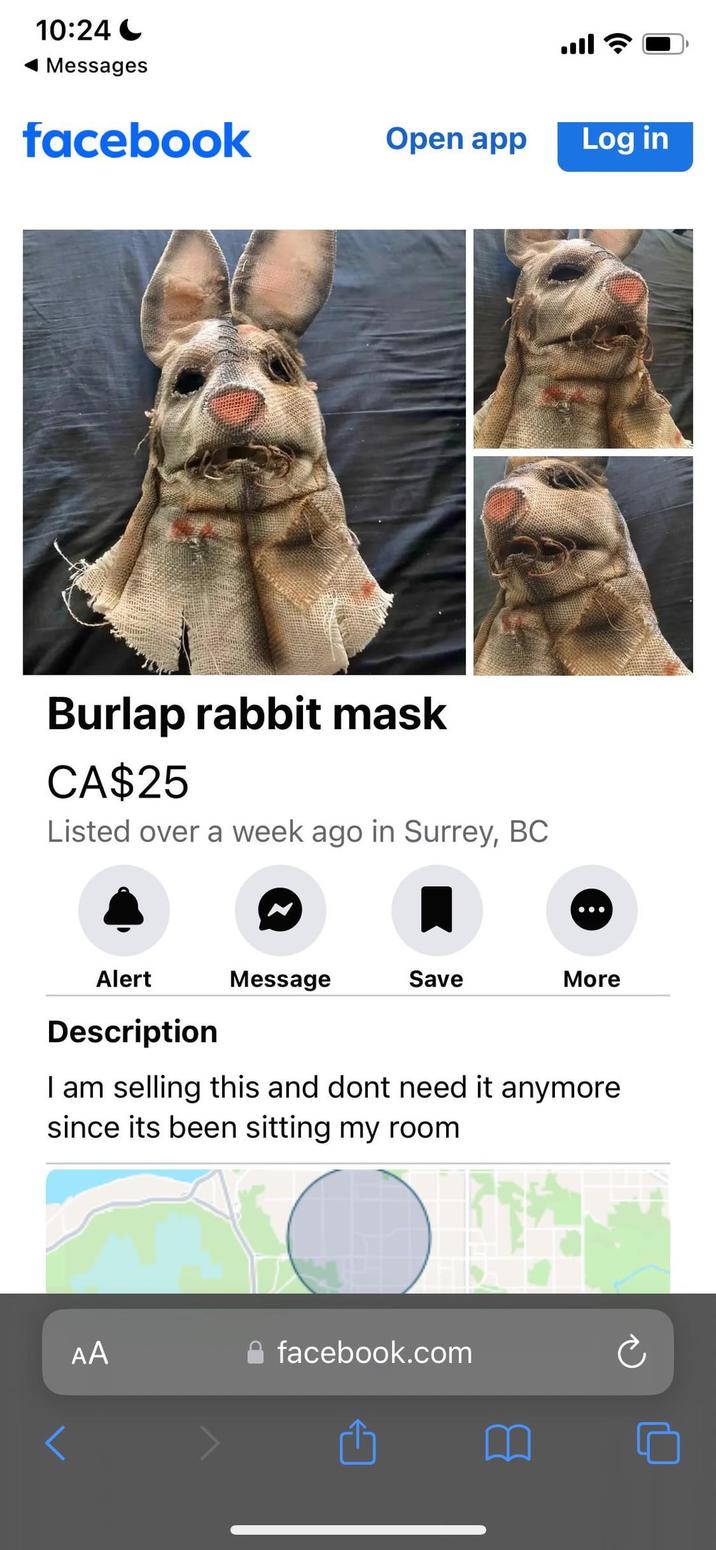Message the seller
This screenshot has height=1550, width=716.
(x=280, y=910)
